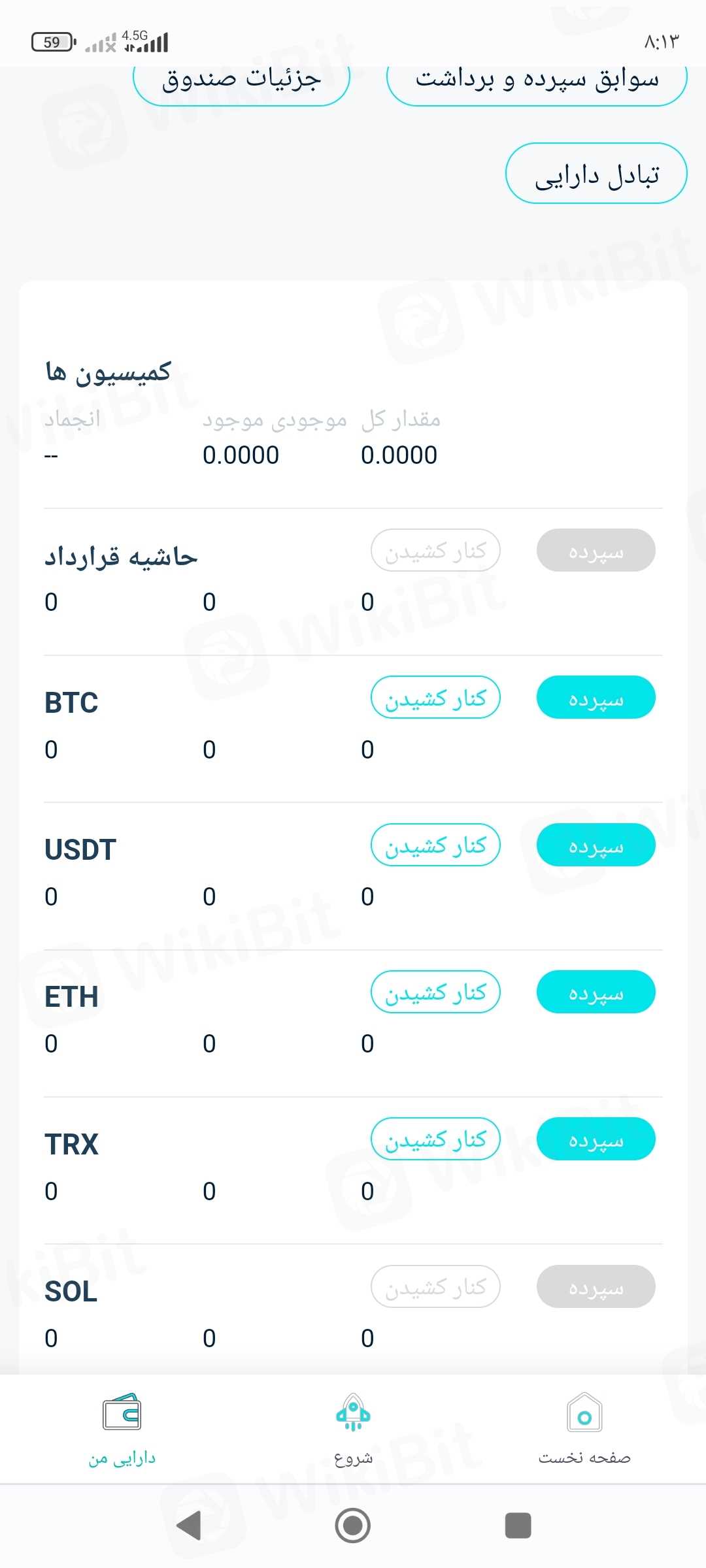Switch to the صفحه نخست tab
Image resolution: width=706 pixels, height=1568 pixels.
coord(584,1429)
